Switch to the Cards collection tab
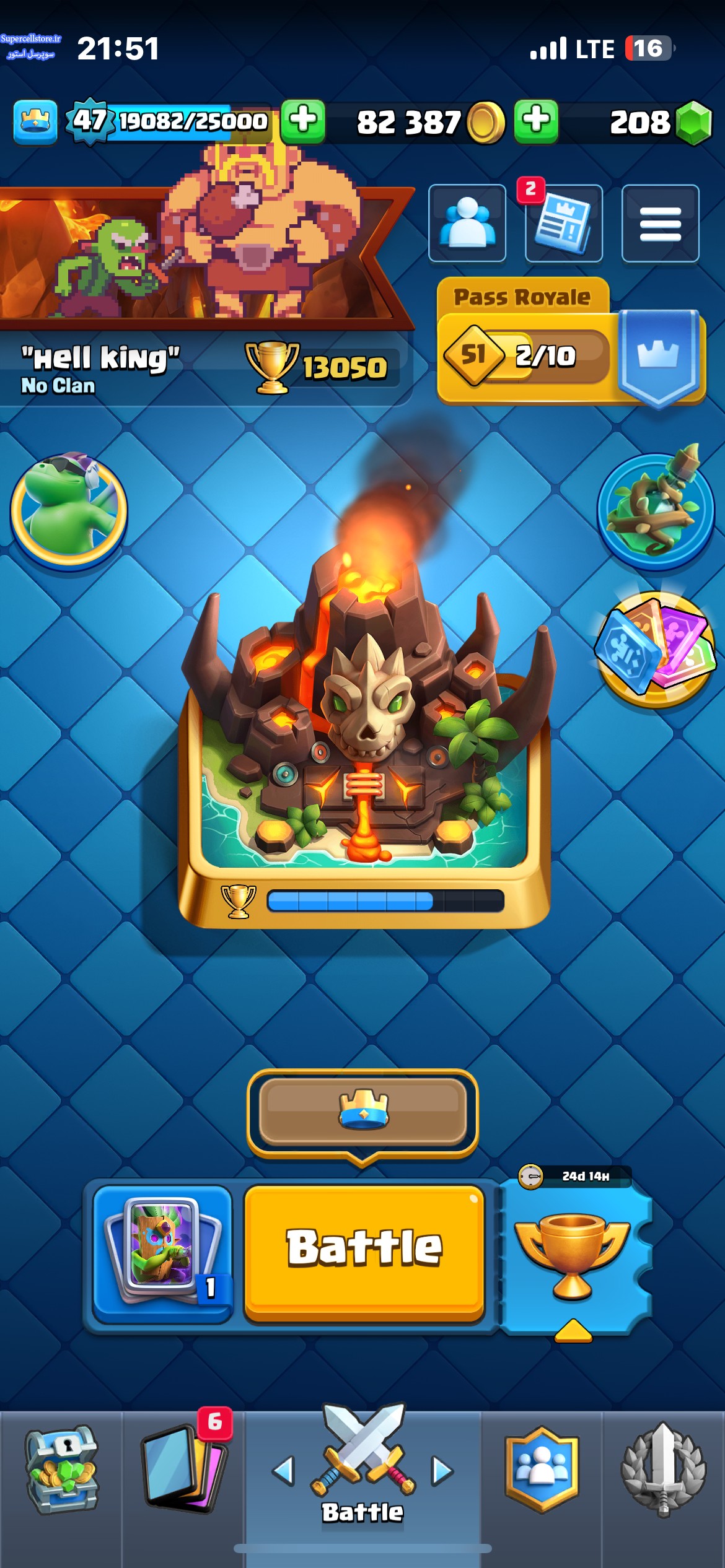This screenshot has height=1568, width=725. [183, 1471]
